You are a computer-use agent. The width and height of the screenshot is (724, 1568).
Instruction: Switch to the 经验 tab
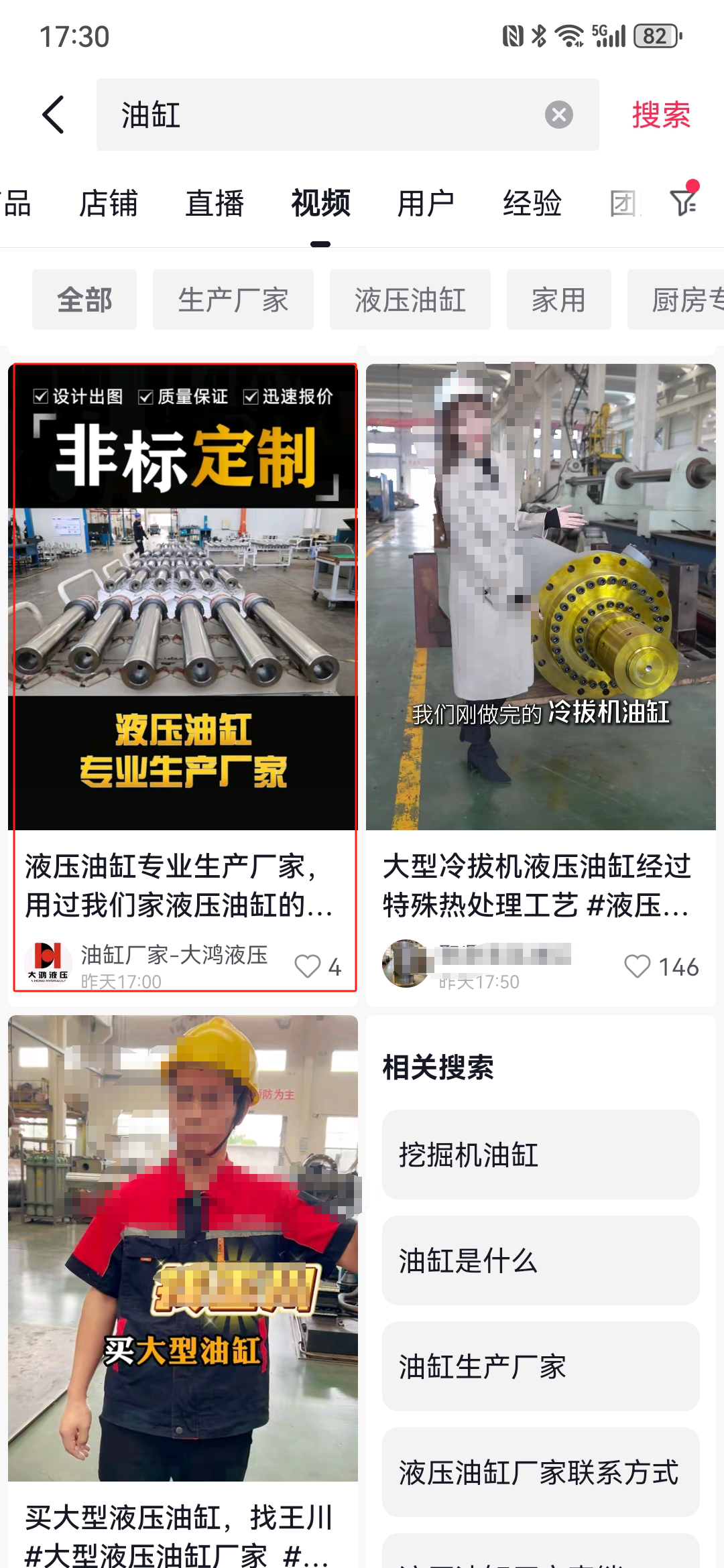point(532,203)
